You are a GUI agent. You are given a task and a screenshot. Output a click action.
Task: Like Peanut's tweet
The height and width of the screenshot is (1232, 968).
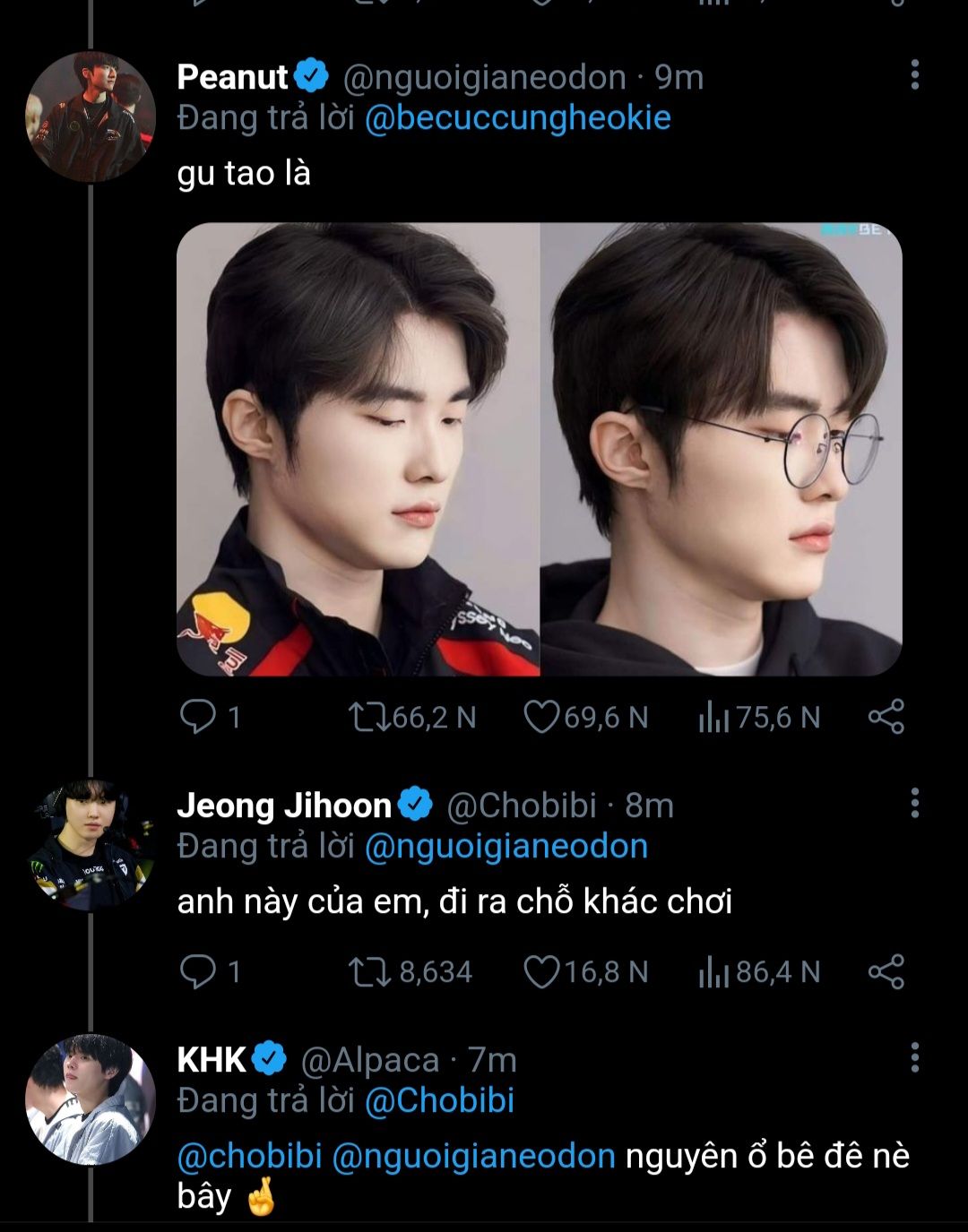tap(541, 717)
